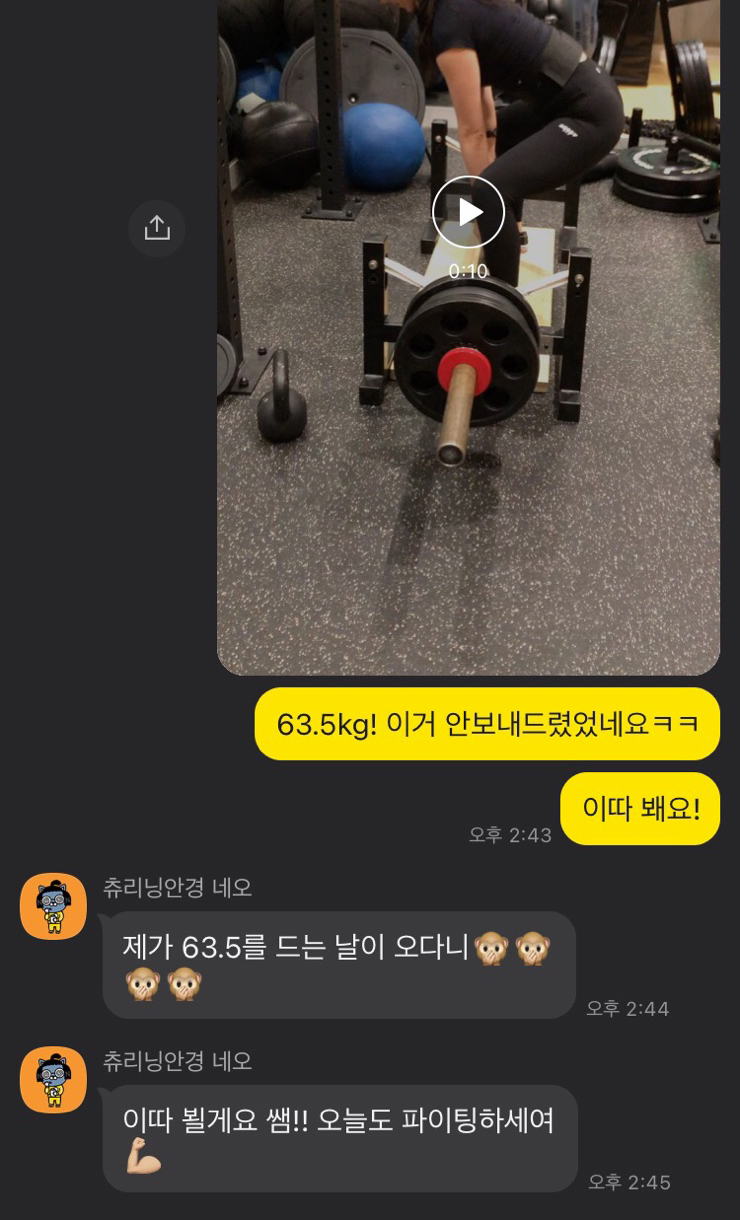Play the 0:10 gym video

[x=468, y=212]
